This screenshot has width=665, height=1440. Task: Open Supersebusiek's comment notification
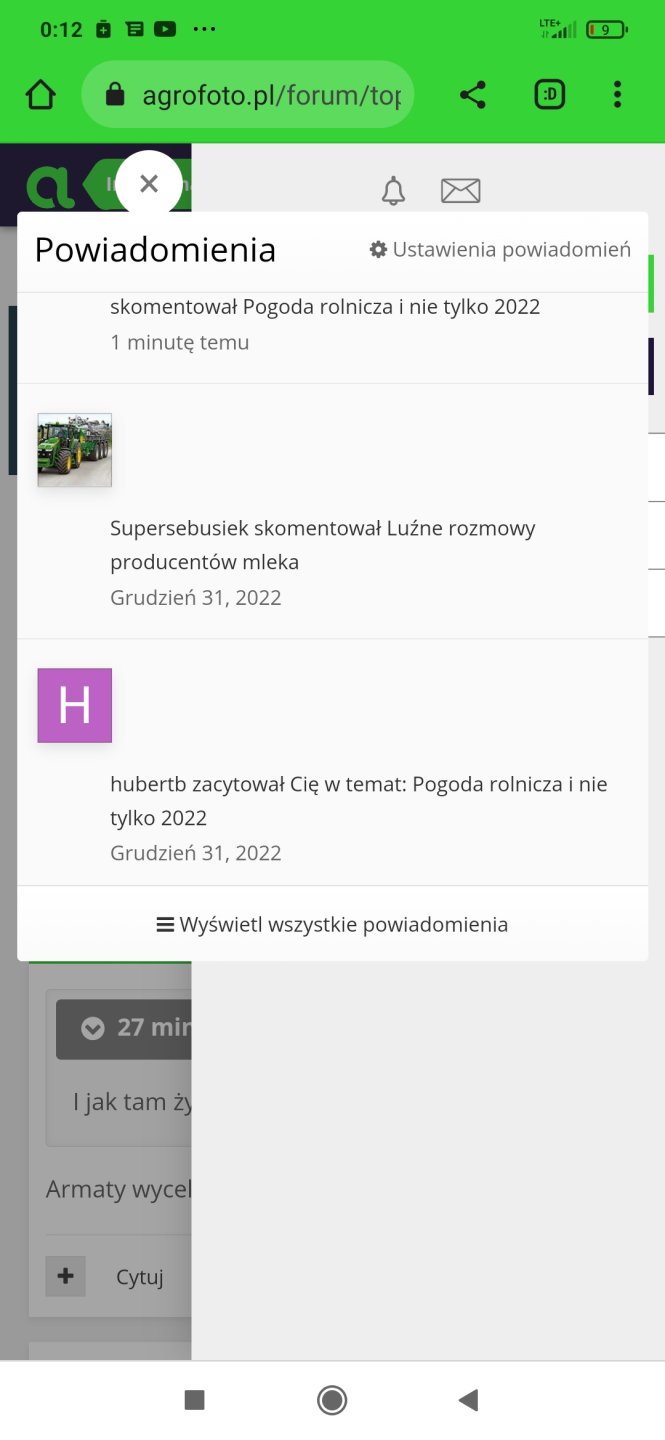322,545
